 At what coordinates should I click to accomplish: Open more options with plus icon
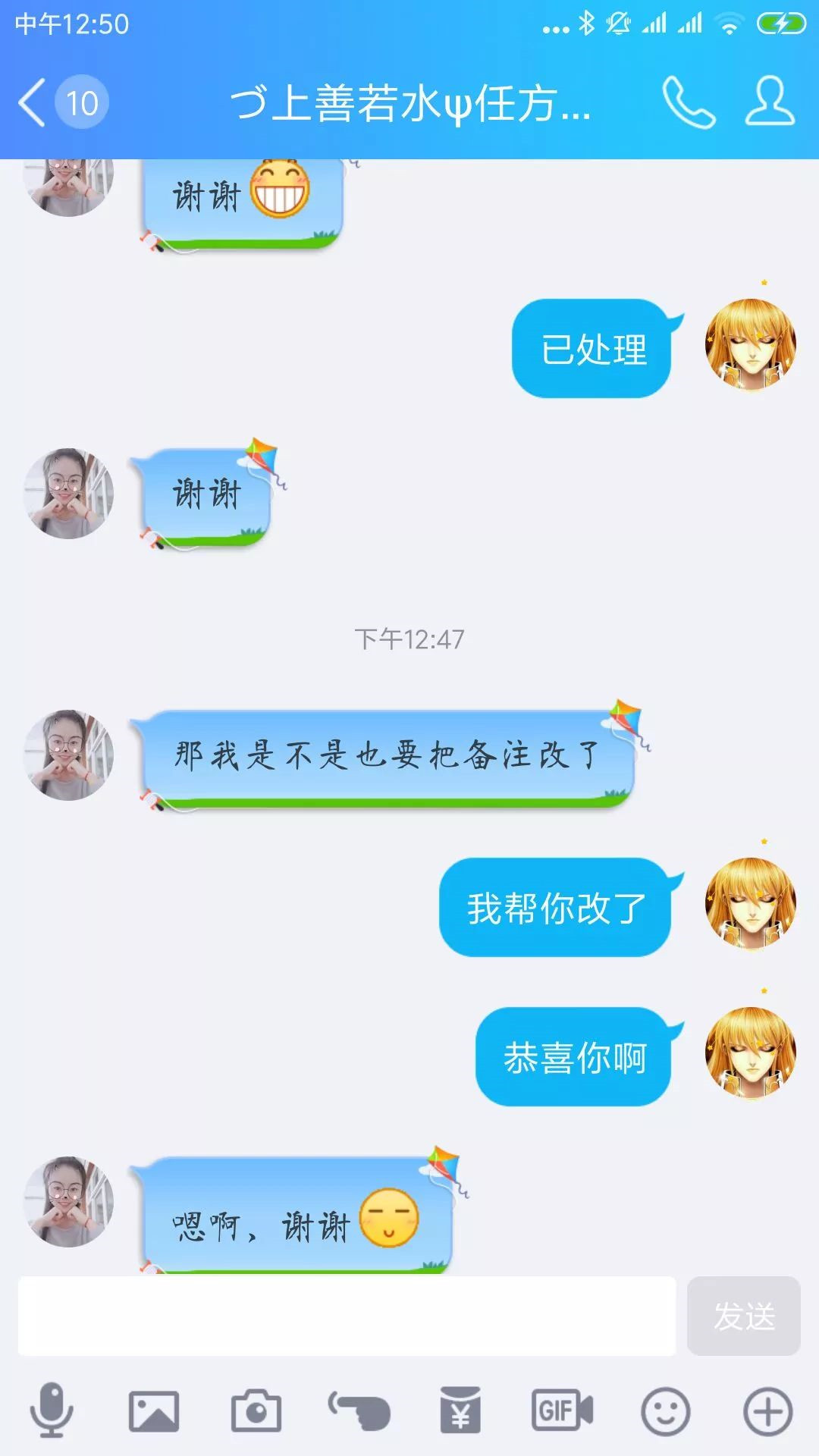(x=767, y=1410)
